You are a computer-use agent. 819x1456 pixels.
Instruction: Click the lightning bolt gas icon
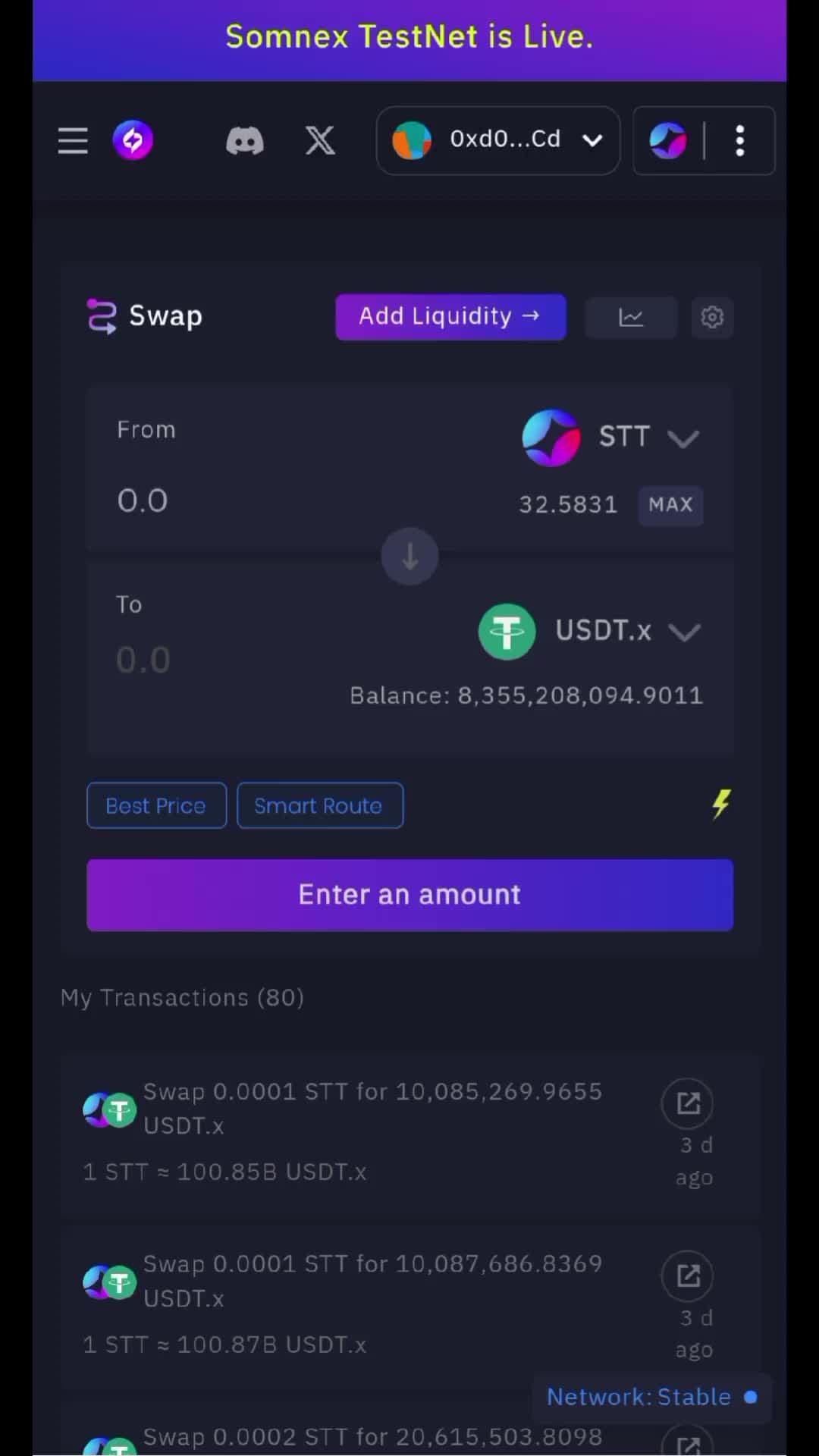(720, 805)
